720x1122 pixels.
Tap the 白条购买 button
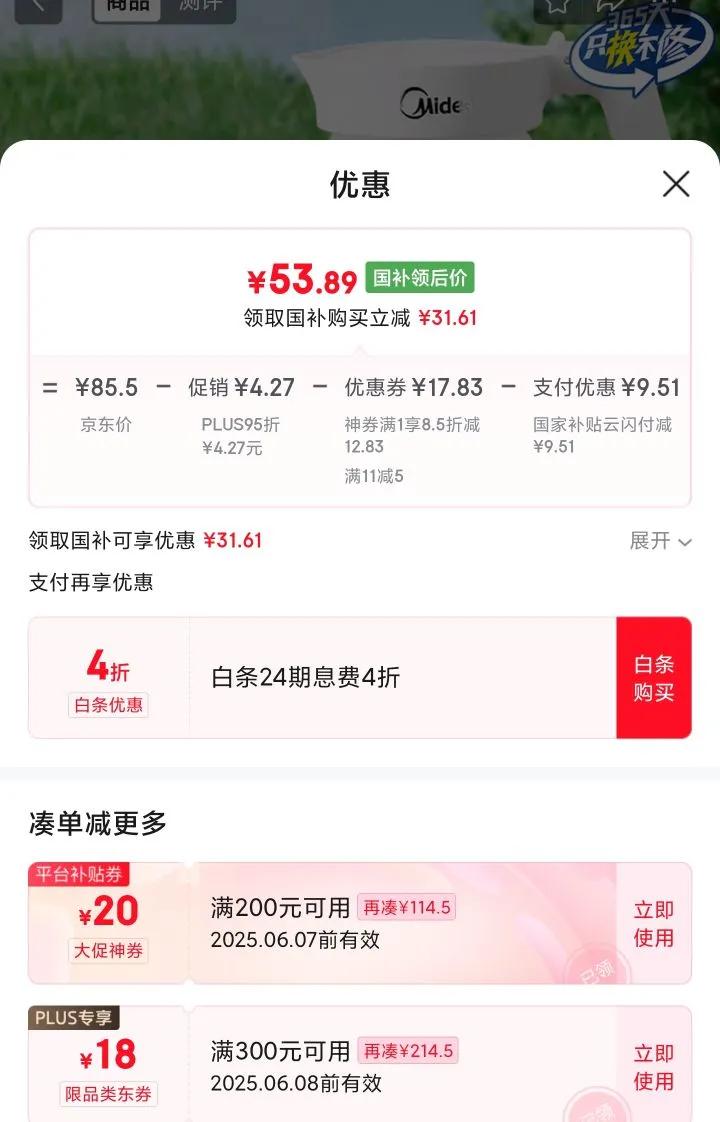coord(653,678)
